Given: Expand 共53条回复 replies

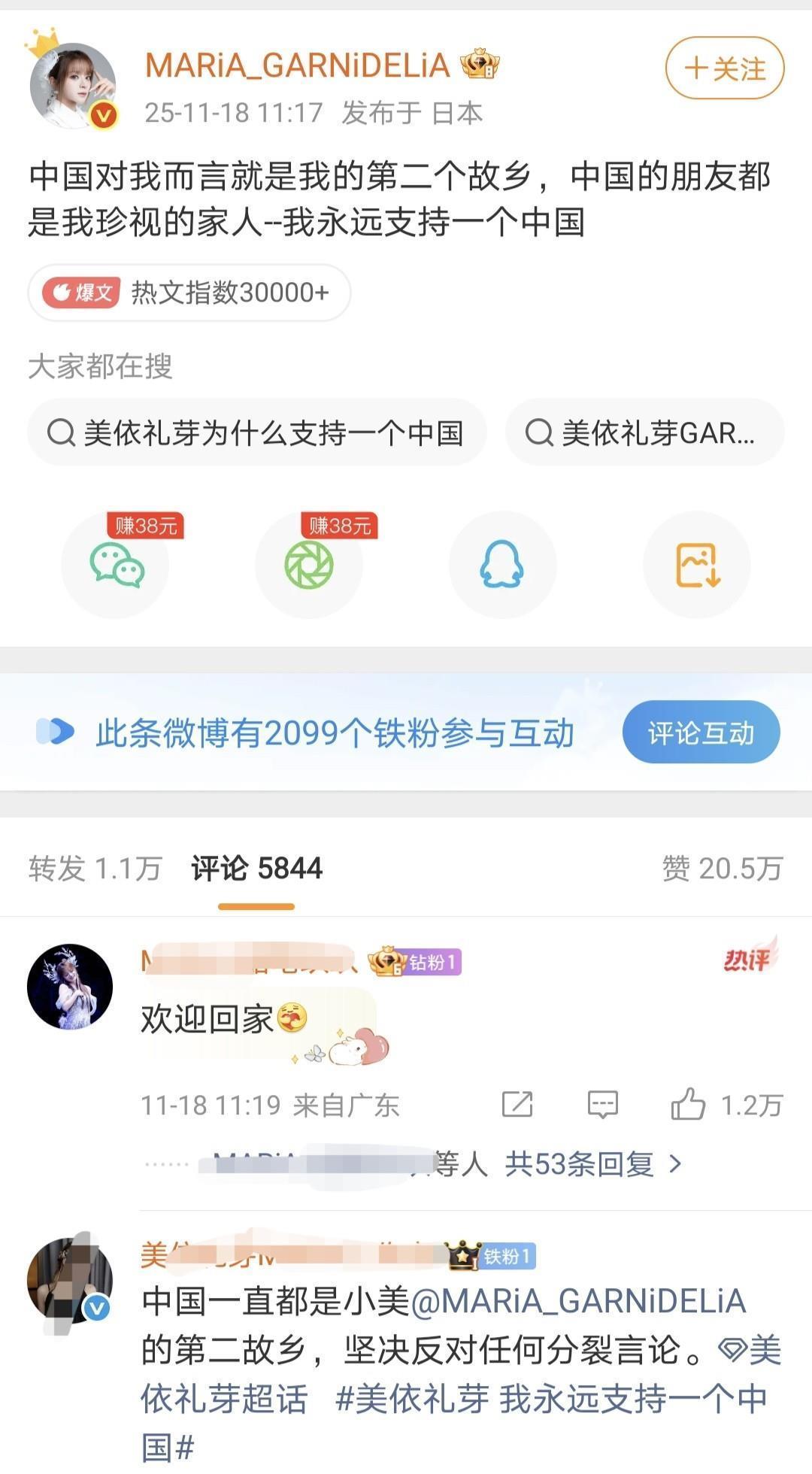Looking at the screenshot, I should coord(592,1164).
